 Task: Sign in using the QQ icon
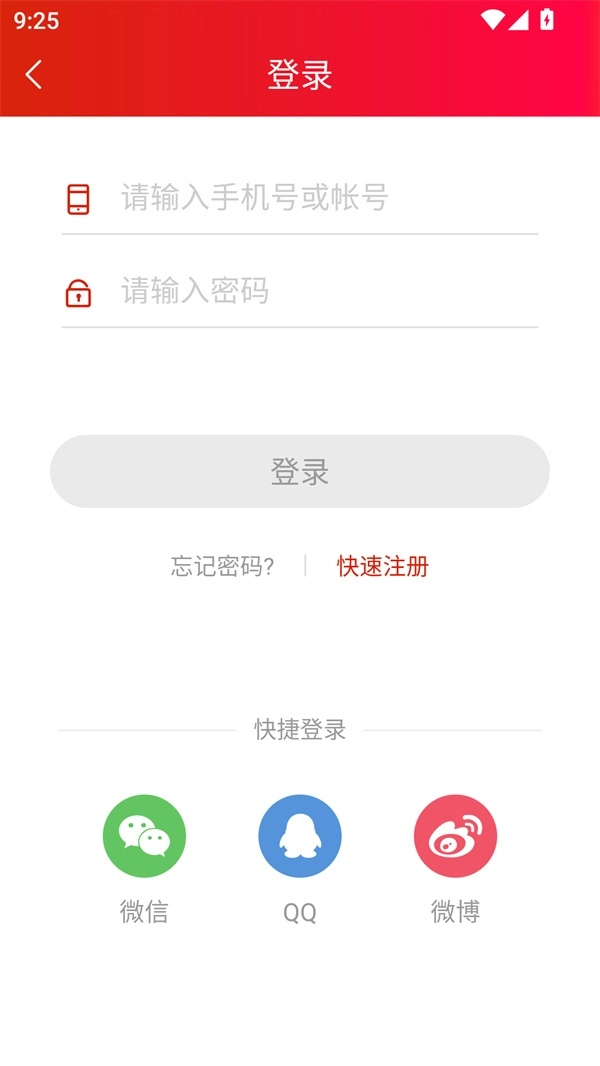click(300, 836)
